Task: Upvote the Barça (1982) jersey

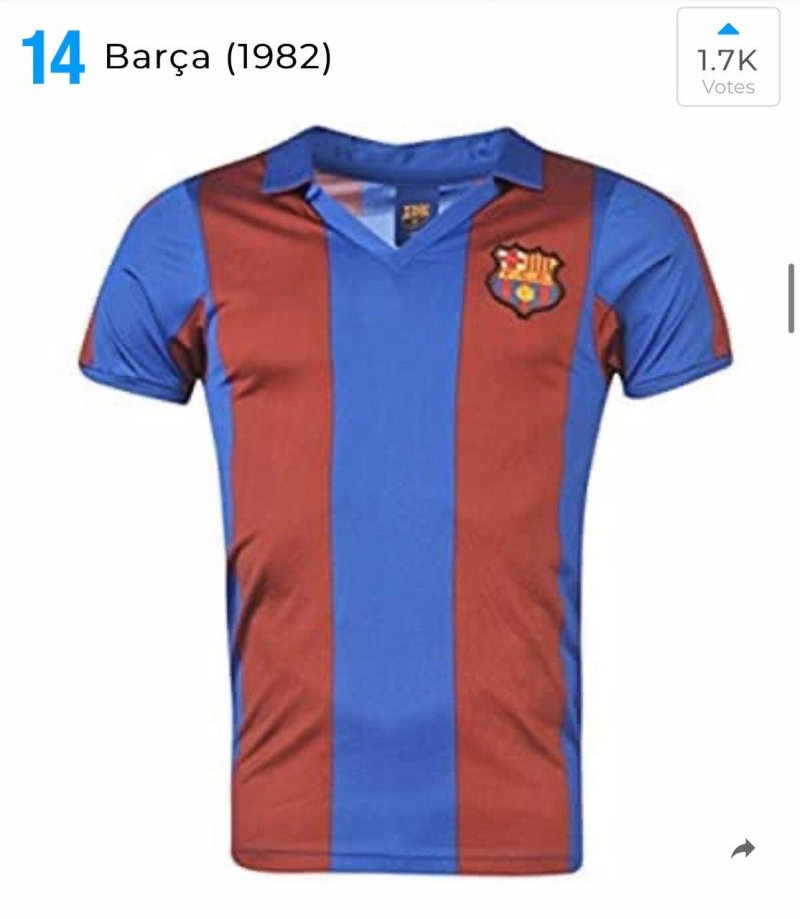Action: pyautogui.click(x=728, y=56)
